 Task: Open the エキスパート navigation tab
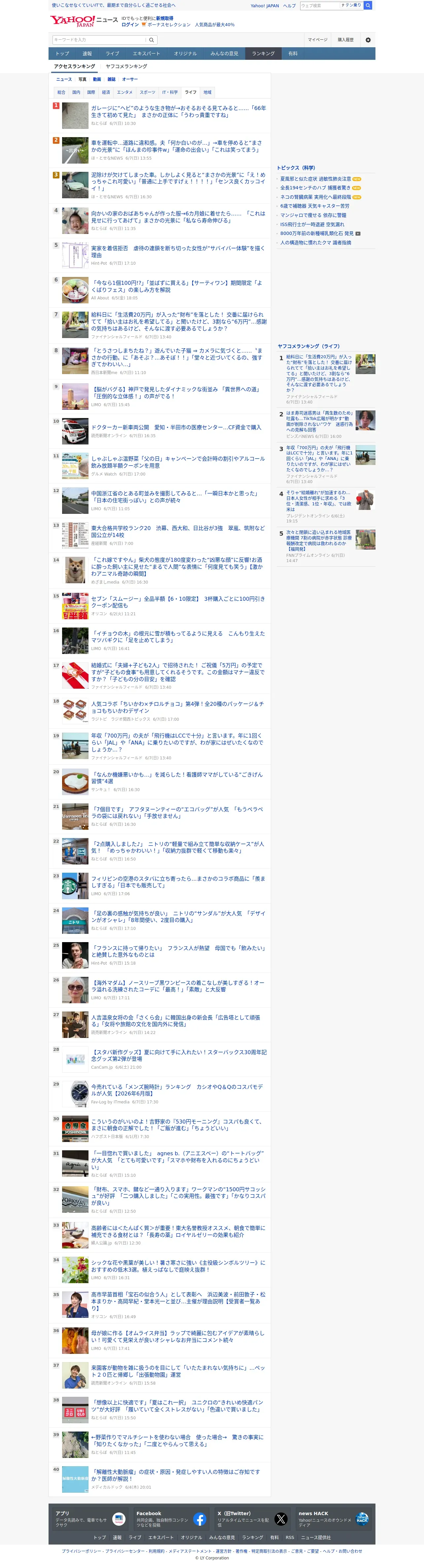point(147,54)
